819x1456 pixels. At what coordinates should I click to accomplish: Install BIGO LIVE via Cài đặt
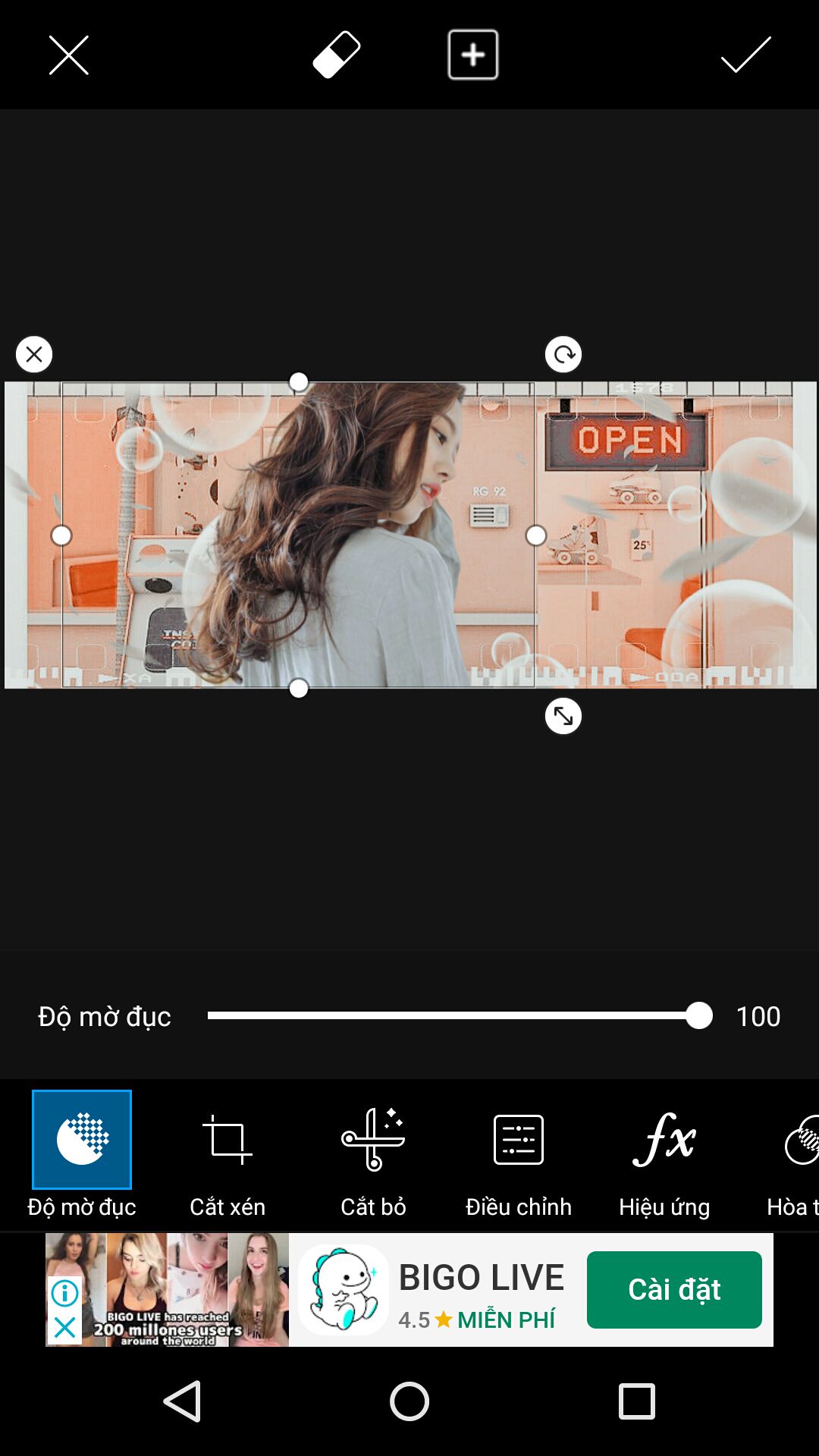pos(674,1290)
